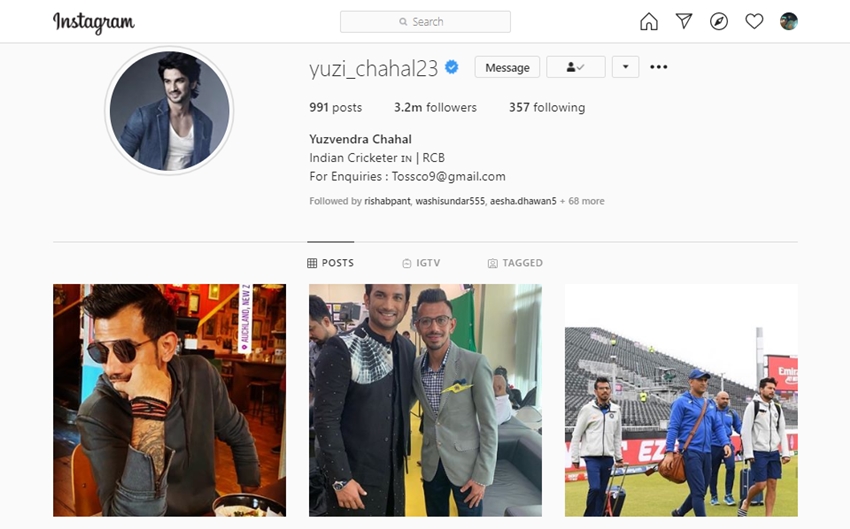The height and width of the screenshot is (529, 850).
Task: Open your own profile avatar
Action: (x=789, y=21)
